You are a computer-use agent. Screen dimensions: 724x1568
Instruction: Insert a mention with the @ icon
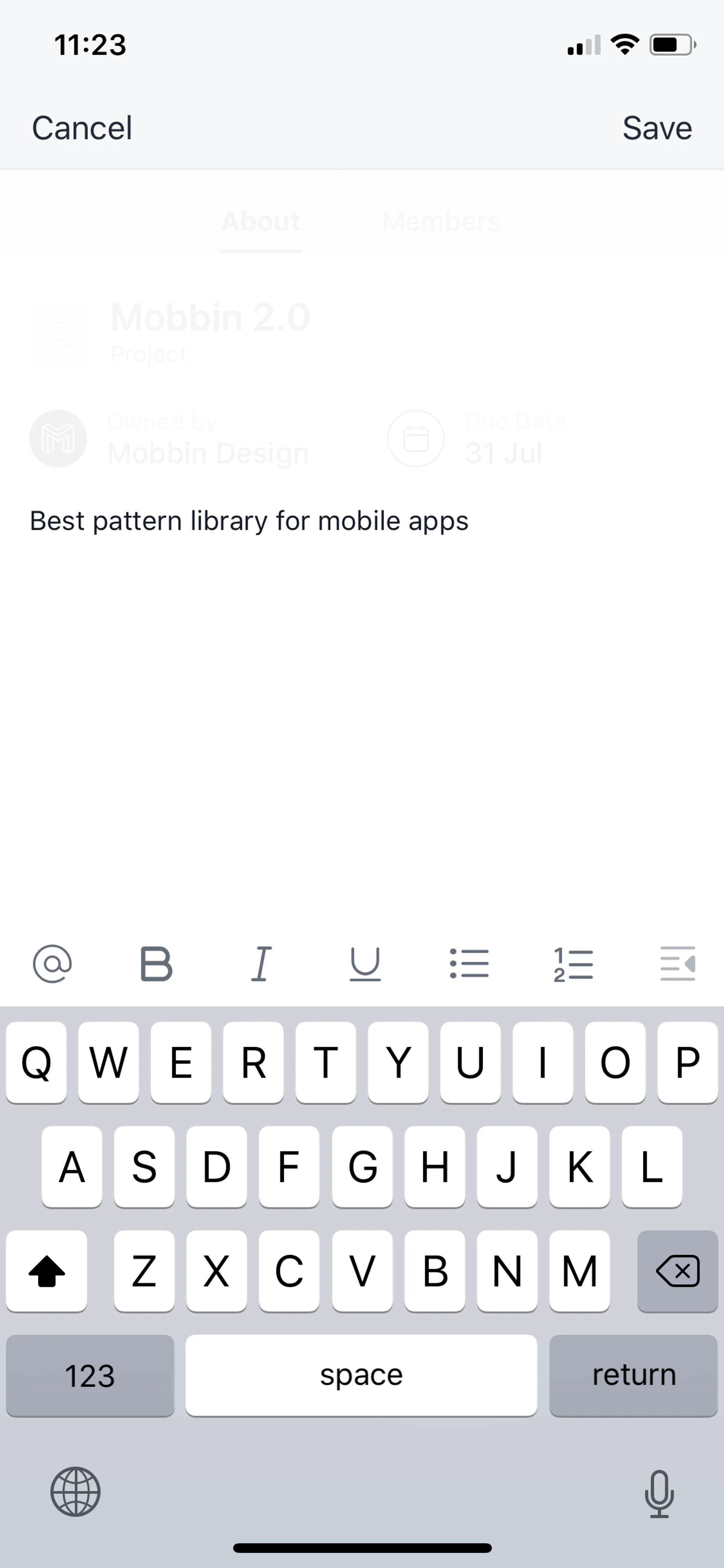click(x=52, y=964)
